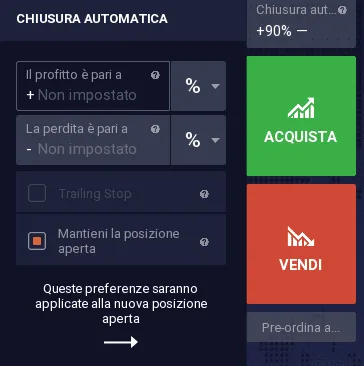Open the loss unit percent dropdown

click(198, 140)
